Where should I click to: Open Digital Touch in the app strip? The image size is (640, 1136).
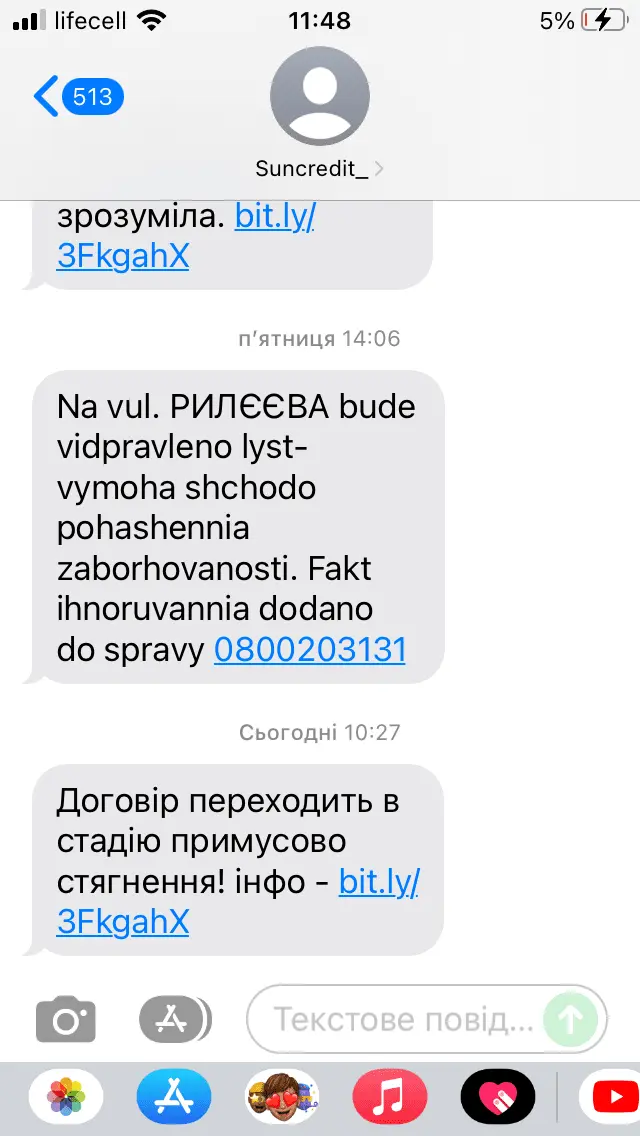pos(498,1098)
